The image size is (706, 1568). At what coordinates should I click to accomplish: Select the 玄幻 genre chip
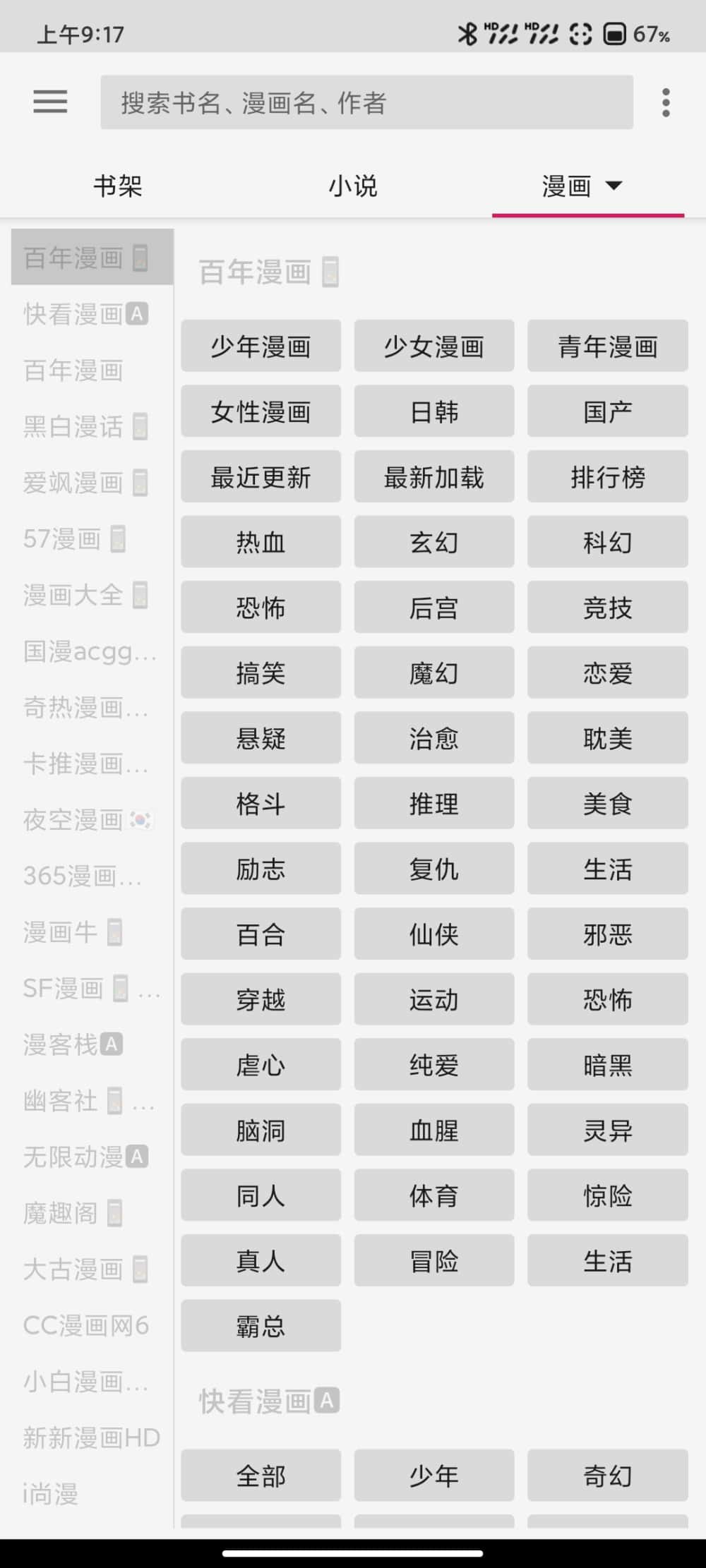(x=433, y=542)
